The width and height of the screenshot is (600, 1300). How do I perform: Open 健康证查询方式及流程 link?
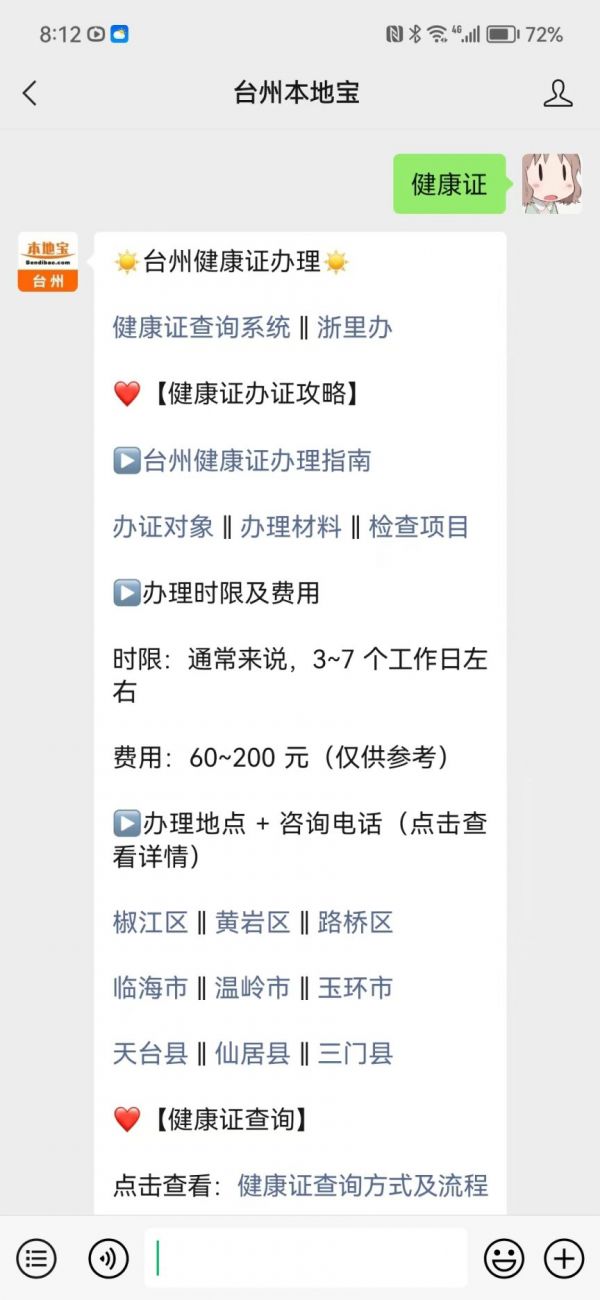pos(363,1185)
